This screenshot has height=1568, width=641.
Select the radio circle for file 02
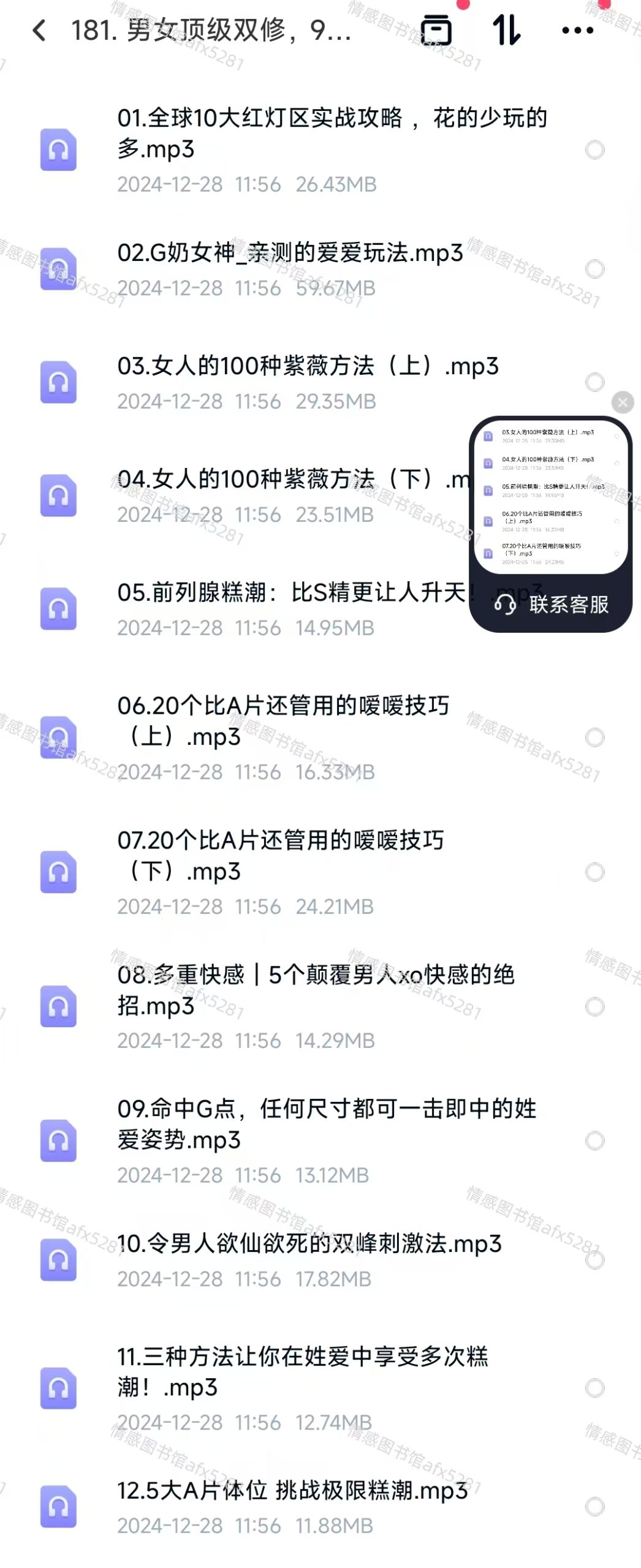click(594, 268)
